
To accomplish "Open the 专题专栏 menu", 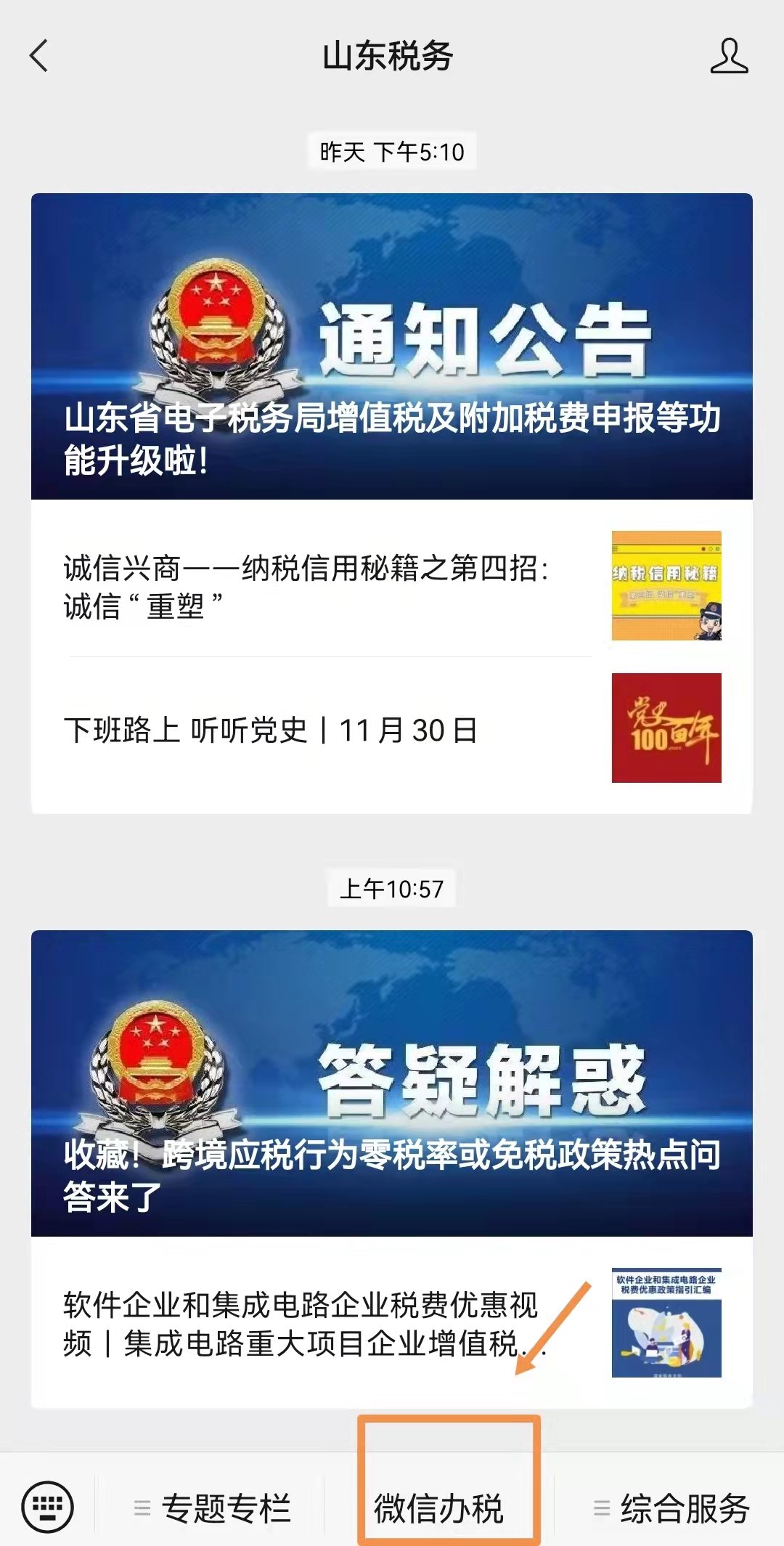I will [213, 1508].
